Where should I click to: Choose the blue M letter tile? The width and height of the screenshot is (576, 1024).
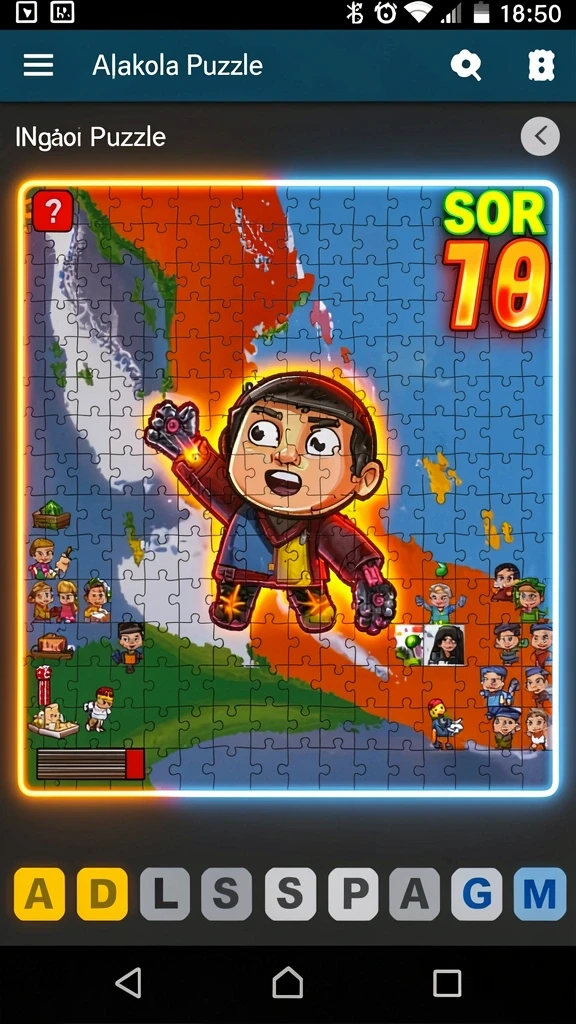(539, 894)
